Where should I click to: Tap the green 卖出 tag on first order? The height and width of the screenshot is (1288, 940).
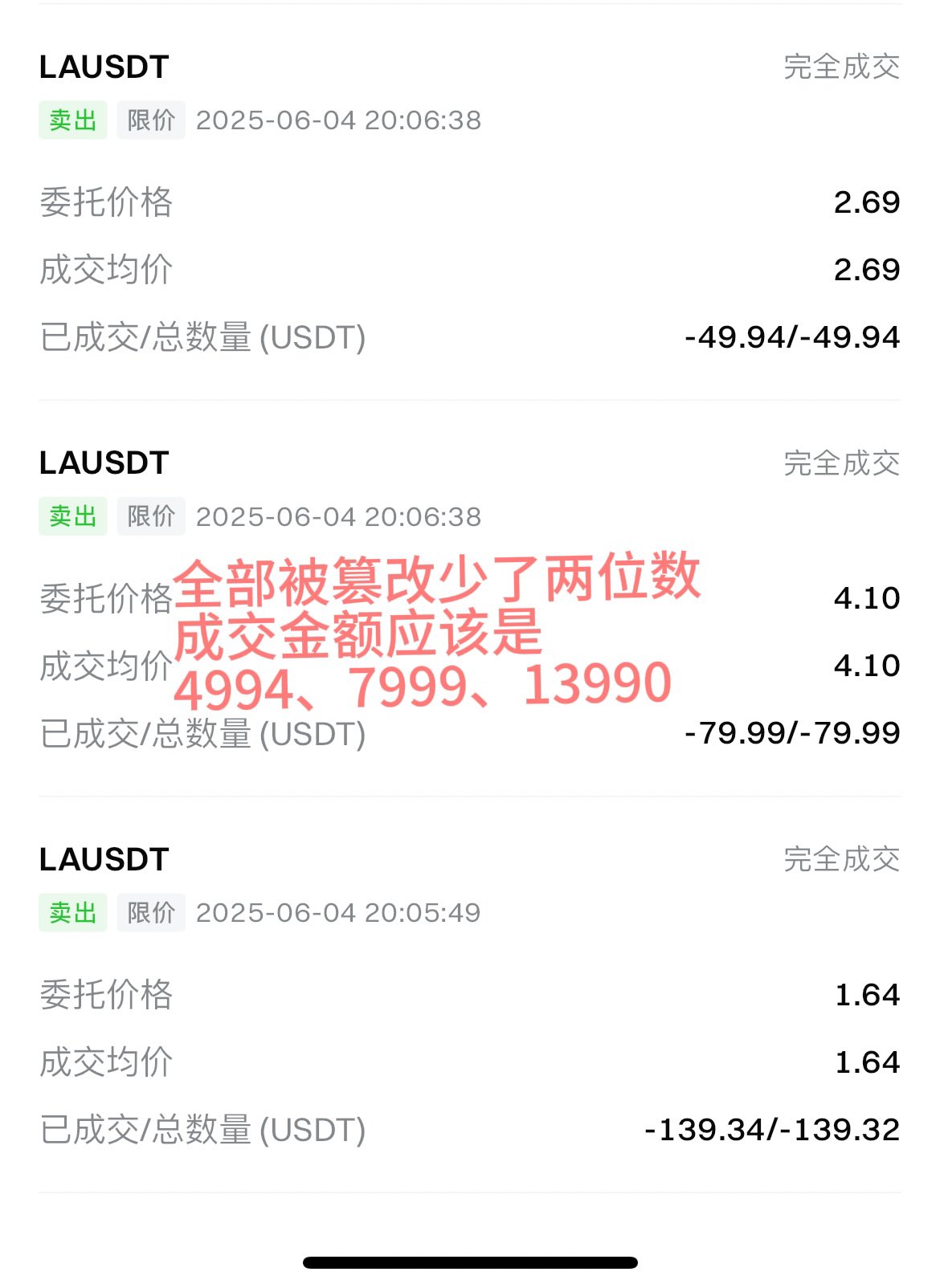(72, 121)
